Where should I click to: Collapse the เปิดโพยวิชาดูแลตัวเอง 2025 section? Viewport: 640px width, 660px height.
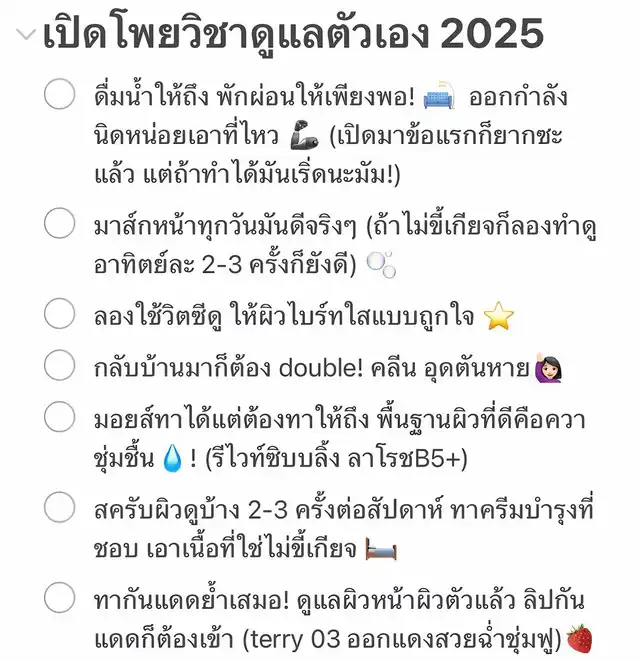(25, 34)
